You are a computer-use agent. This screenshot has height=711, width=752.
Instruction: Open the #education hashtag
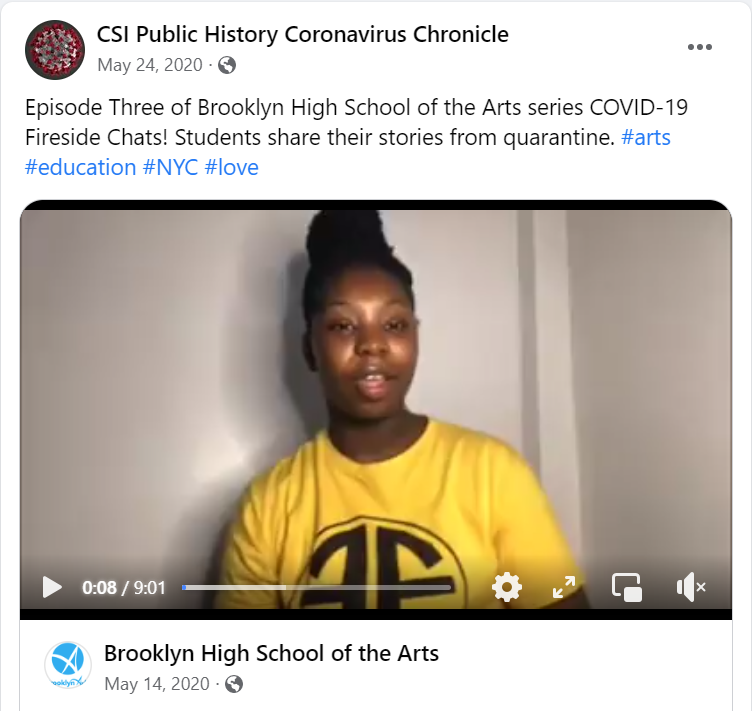80,167
